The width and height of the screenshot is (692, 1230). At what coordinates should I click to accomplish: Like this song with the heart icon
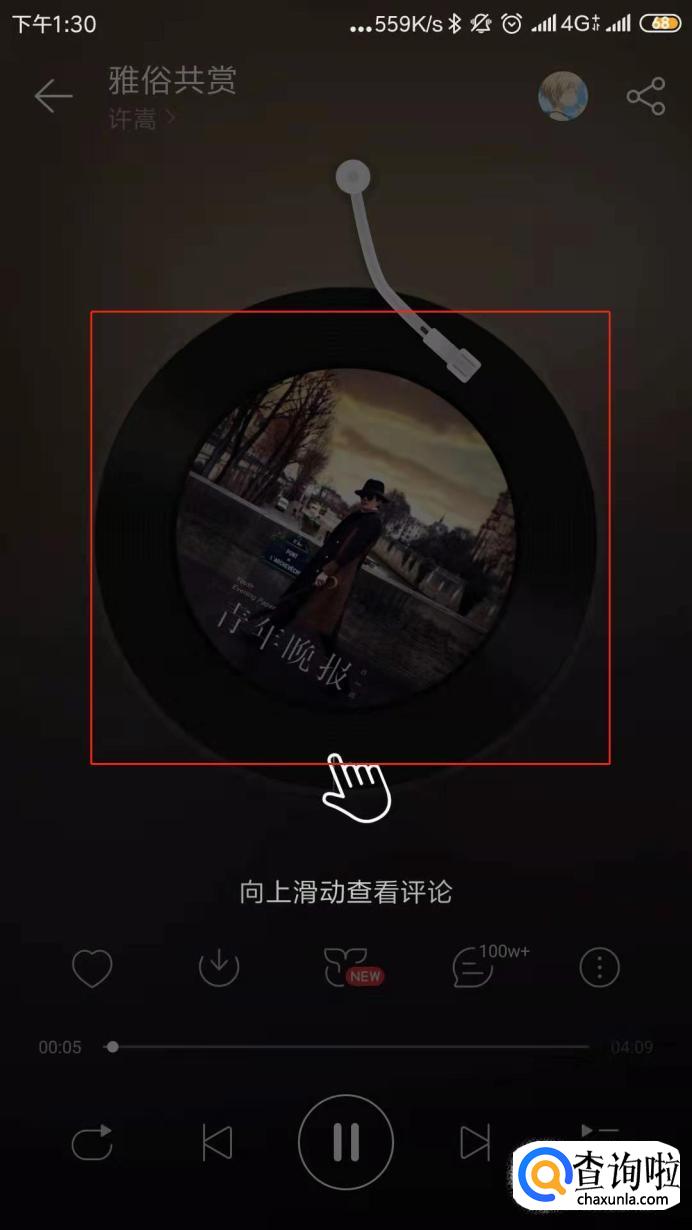point(92,968)
